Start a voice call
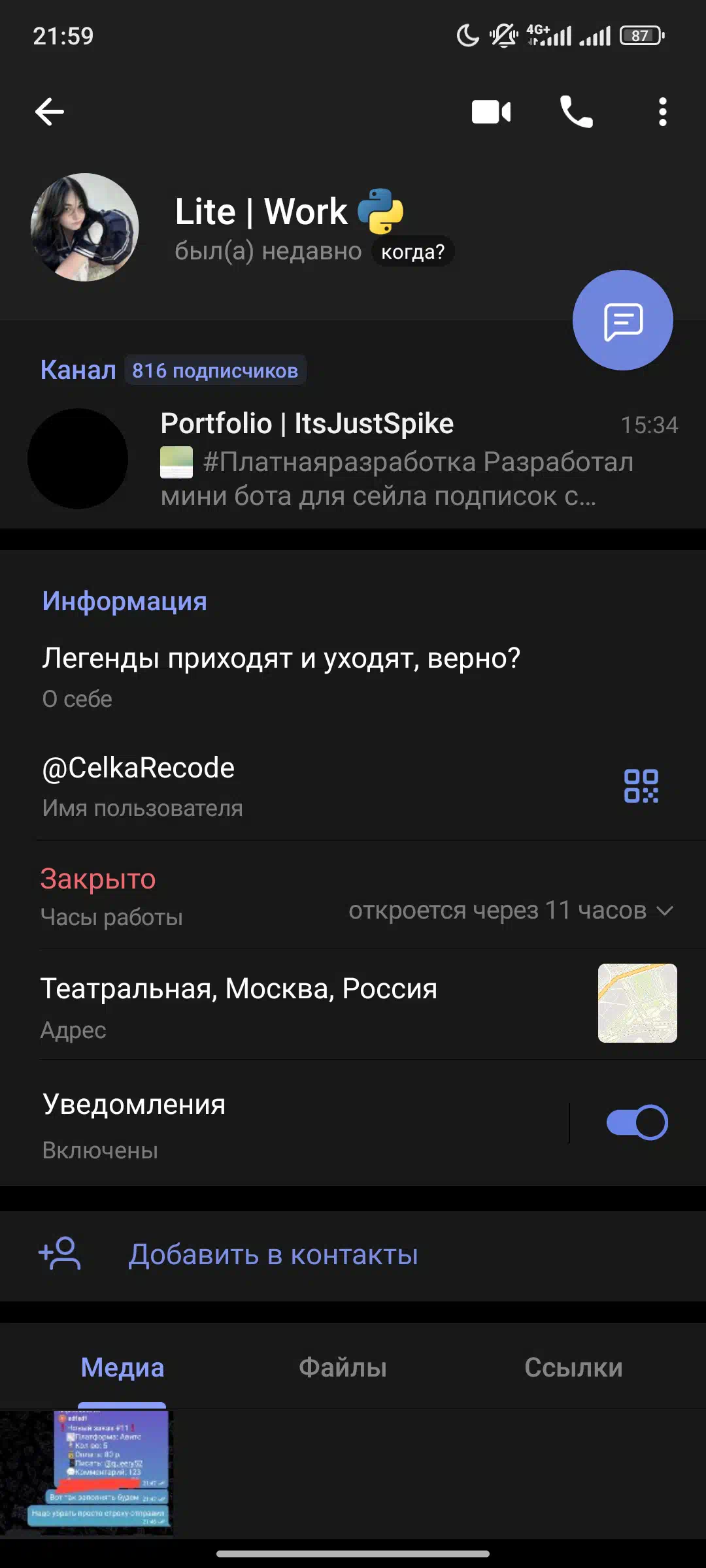Image resolution: width=706 pixels, height=1568 pixels. (576, 112)
